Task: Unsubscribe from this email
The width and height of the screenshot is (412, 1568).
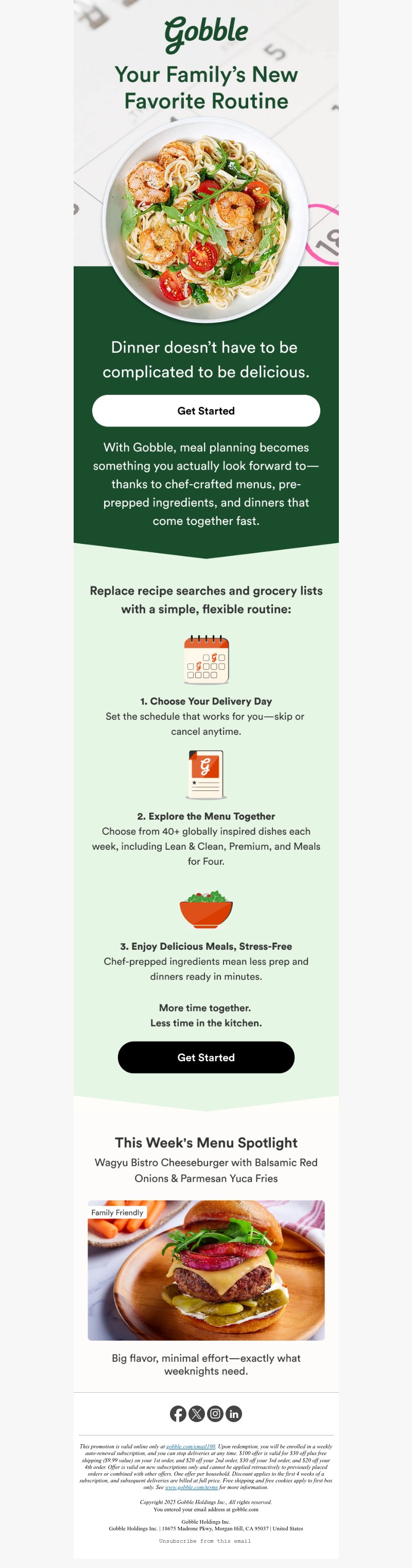Action: pyautogui.click(x=205, y=1541)
